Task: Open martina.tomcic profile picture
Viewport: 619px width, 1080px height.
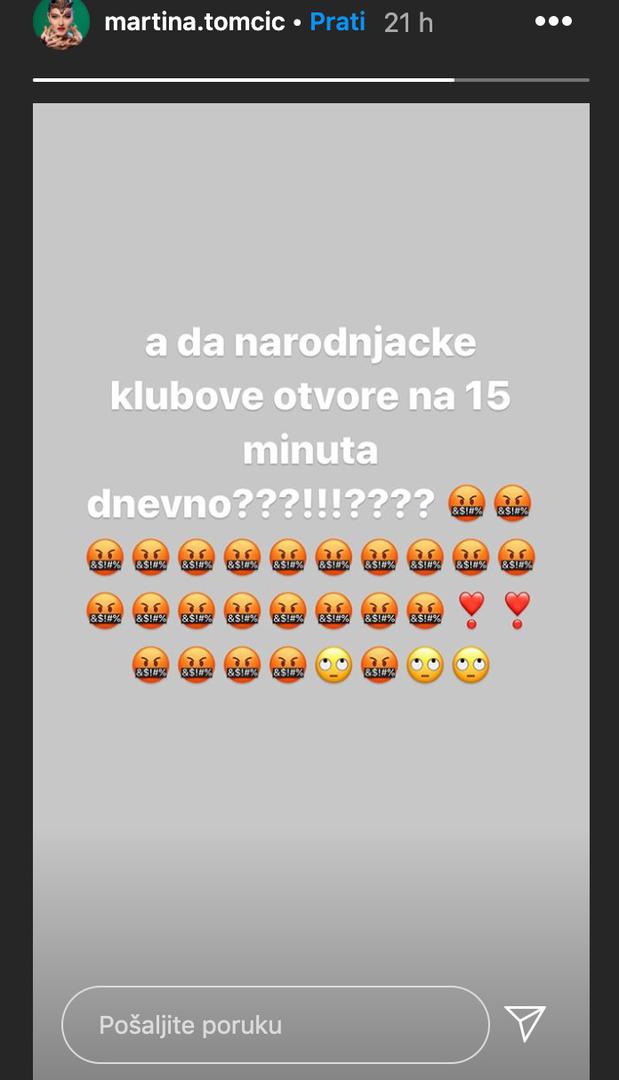Action: tap(61, 22)
